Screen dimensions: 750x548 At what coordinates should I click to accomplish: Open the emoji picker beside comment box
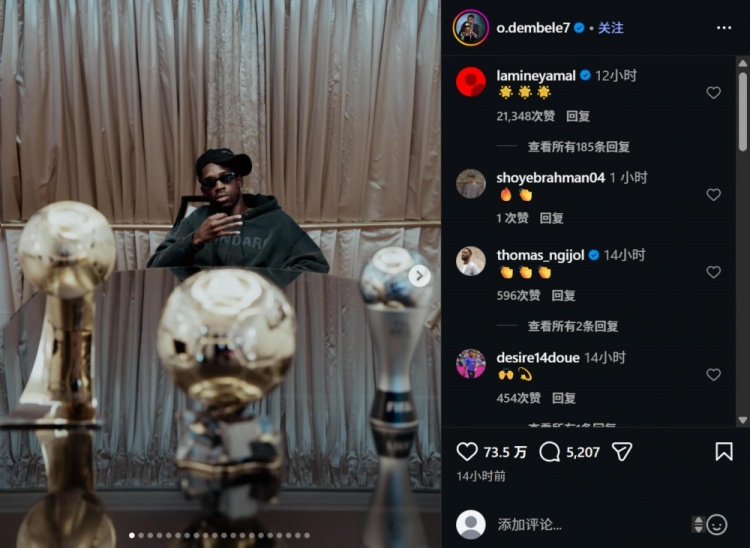[x=717, y=524]
